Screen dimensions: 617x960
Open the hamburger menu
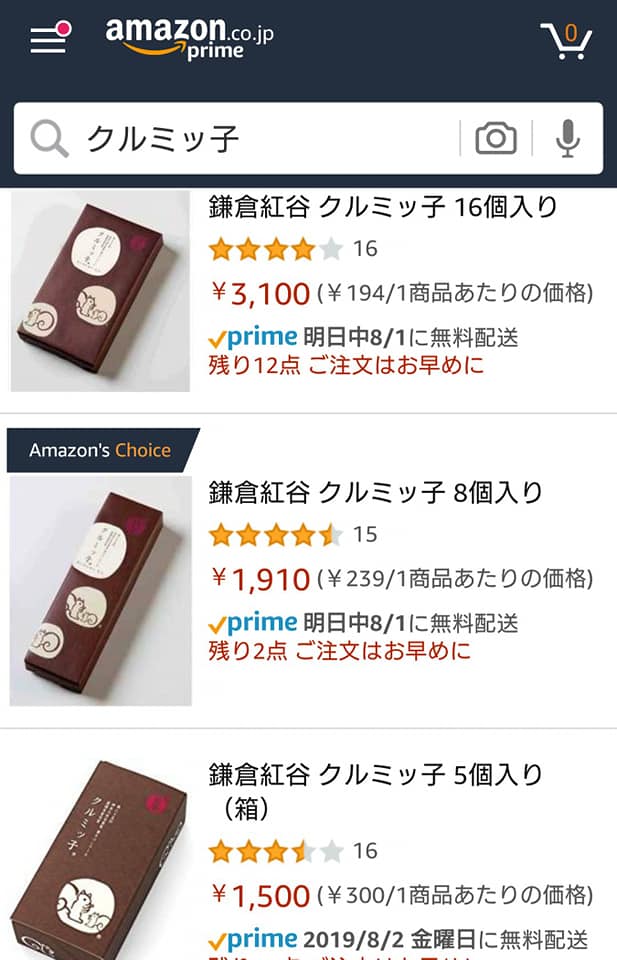click(50, 38)
